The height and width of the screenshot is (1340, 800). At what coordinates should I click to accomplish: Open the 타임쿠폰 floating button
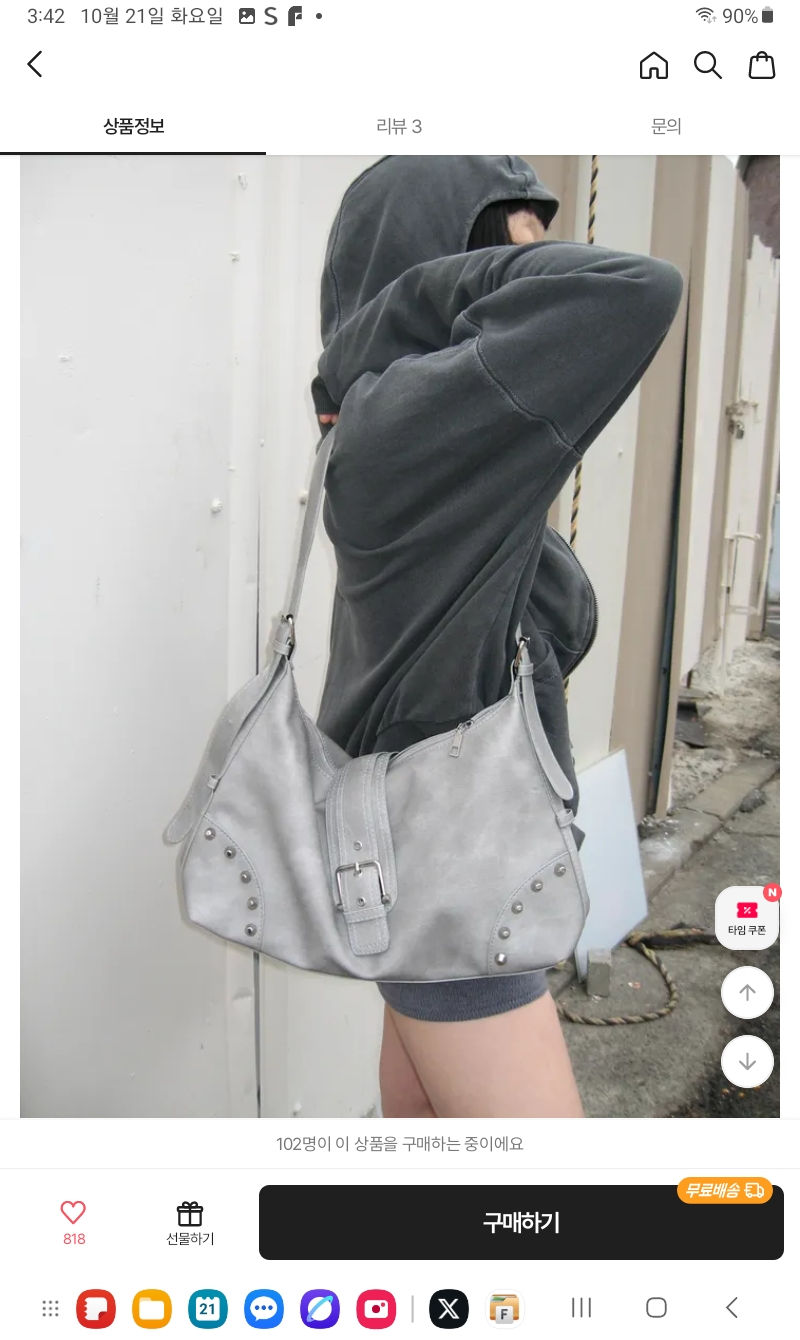point(747,917)
